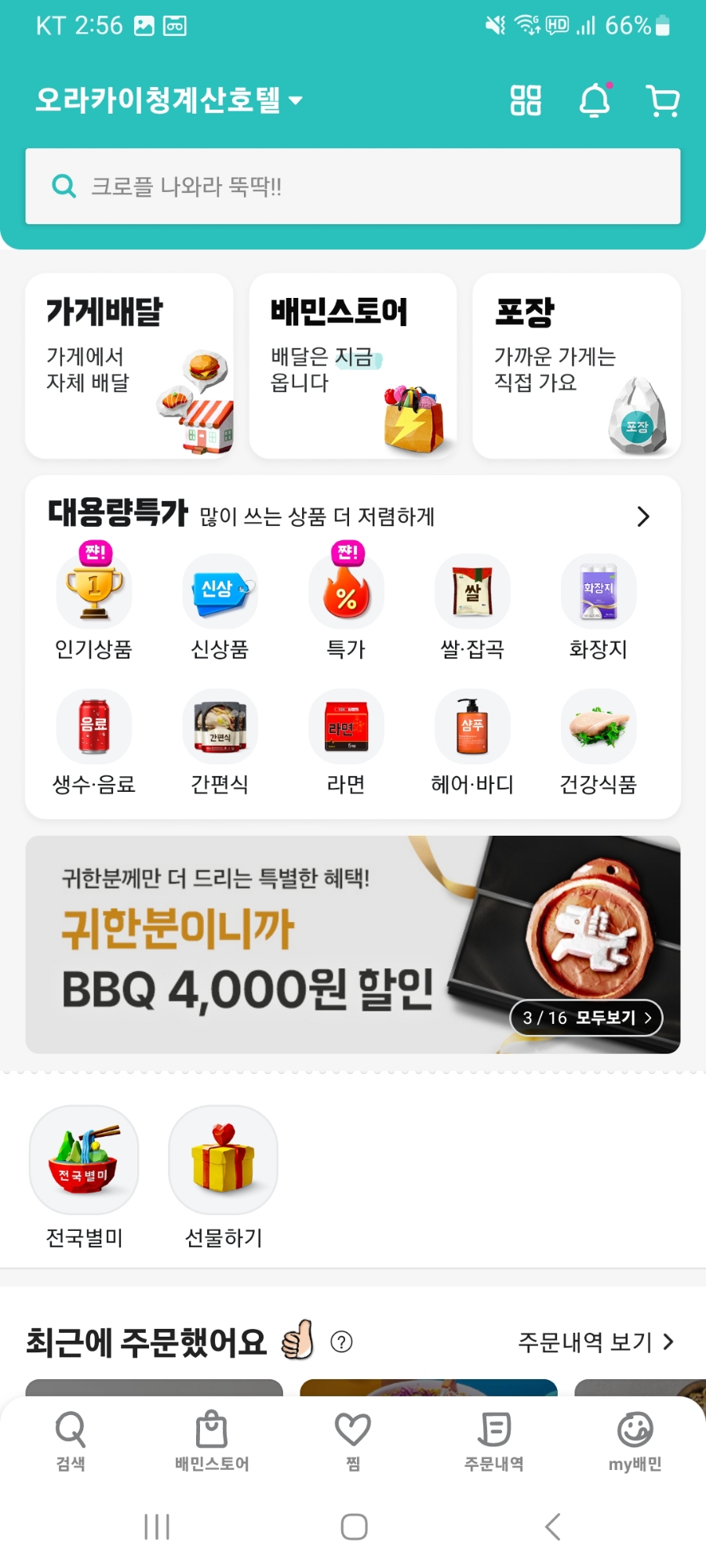Open the 가게배달 card

129,365
